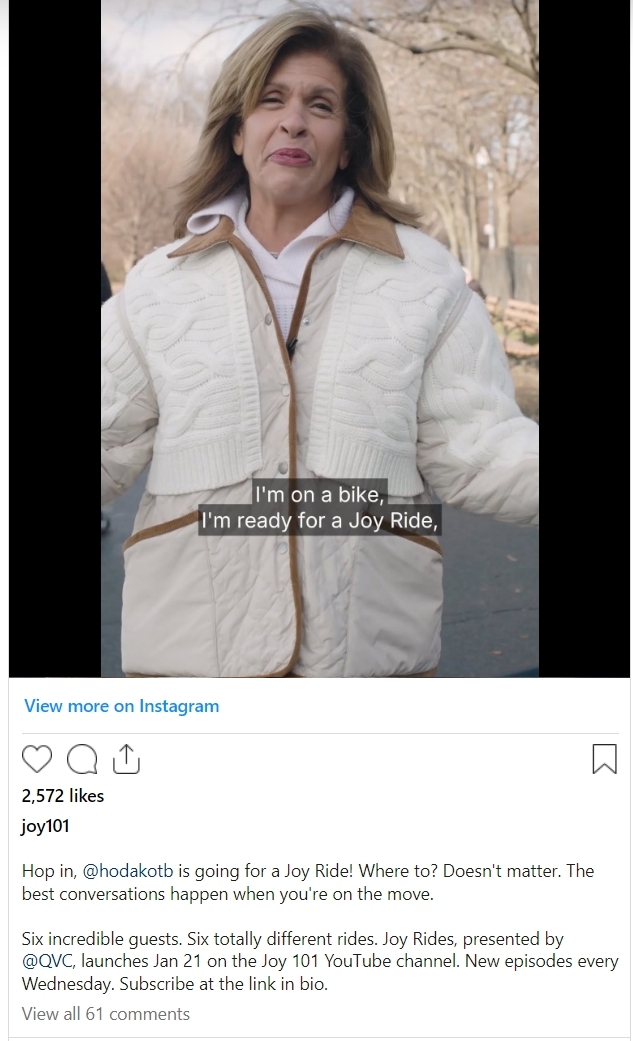View all 61 comments
The height and width of the screenshot is (1041, 633).
[x=106, y=1014]
